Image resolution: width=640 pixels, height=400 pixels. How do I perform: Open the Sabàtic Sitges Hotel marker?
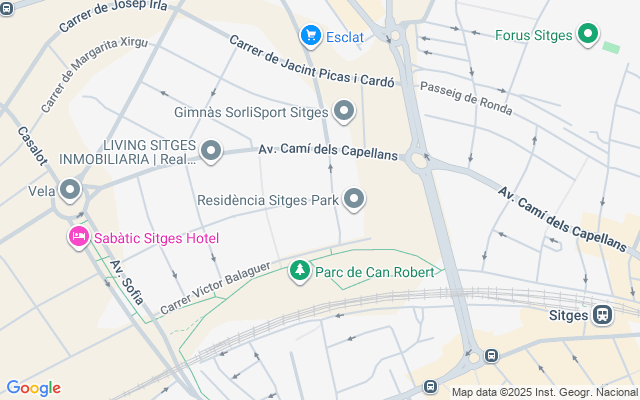coord(78,238)
